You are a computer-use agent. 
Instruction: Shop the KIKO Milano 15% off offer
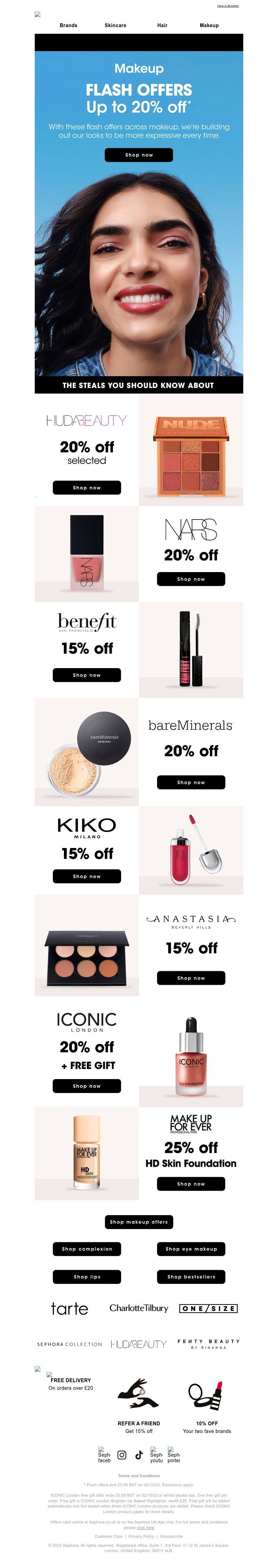pyautogui.click(x=87, y=877)
